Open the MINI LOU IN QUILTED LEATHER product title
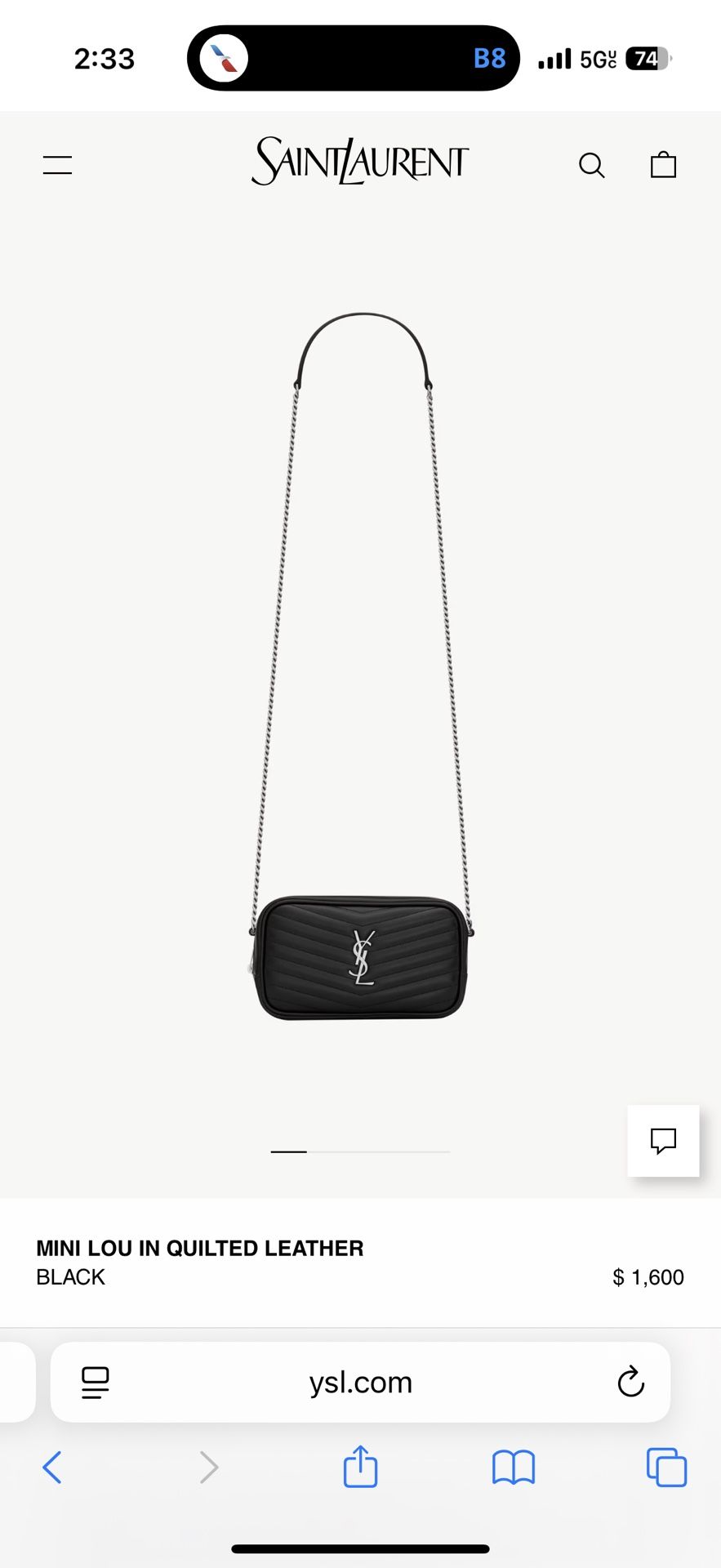Viewport: 721px width, 1568px height. (200, 1248)
